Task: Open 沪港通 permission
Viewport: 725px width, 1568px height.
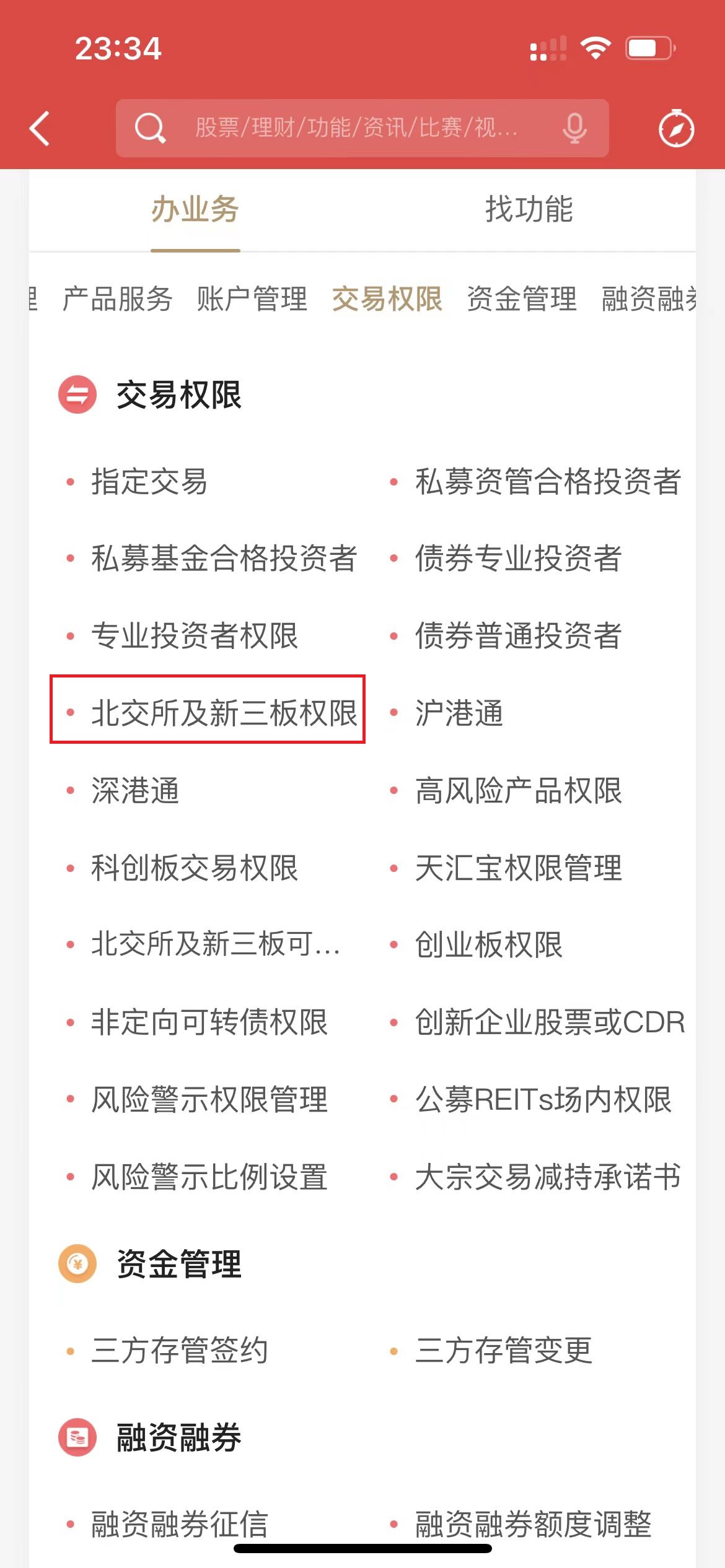Action: pos(459,713)
